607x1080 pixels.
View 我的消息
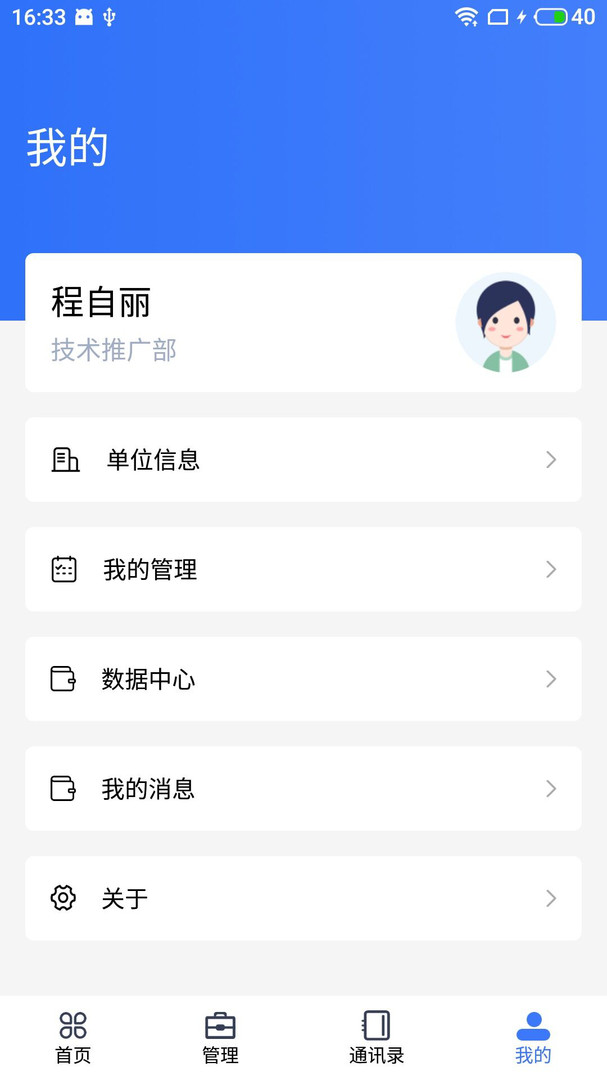click(303, 789)
